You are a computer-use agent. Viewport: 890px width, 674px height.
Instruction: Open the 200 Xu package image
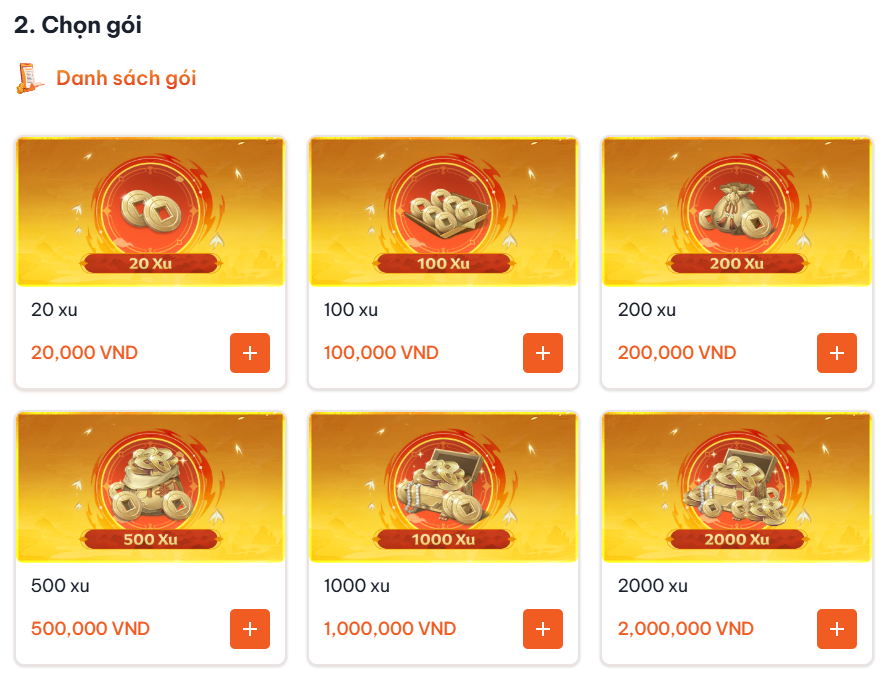(x=738, y=212)
